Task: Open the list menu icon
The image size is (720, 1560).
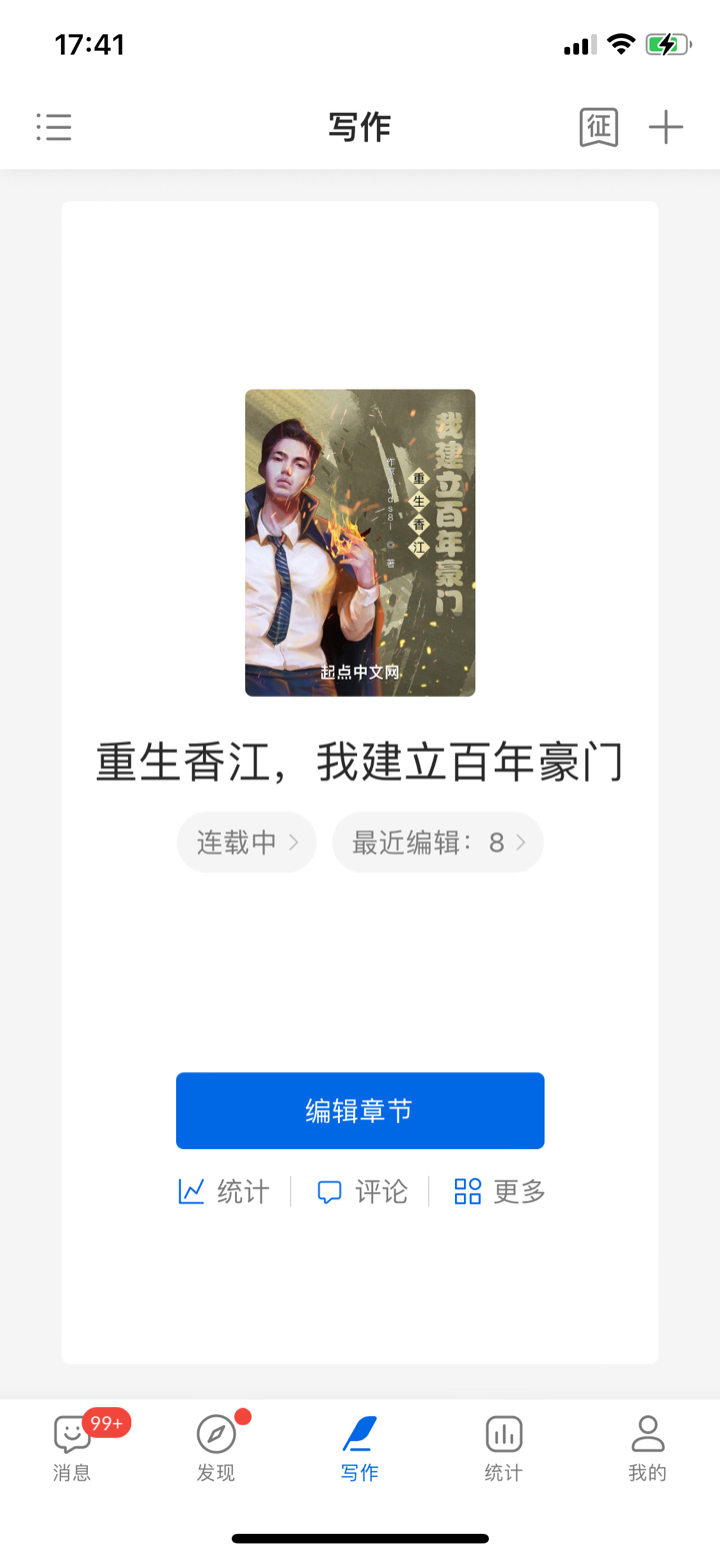Action: tap(54, 127)
